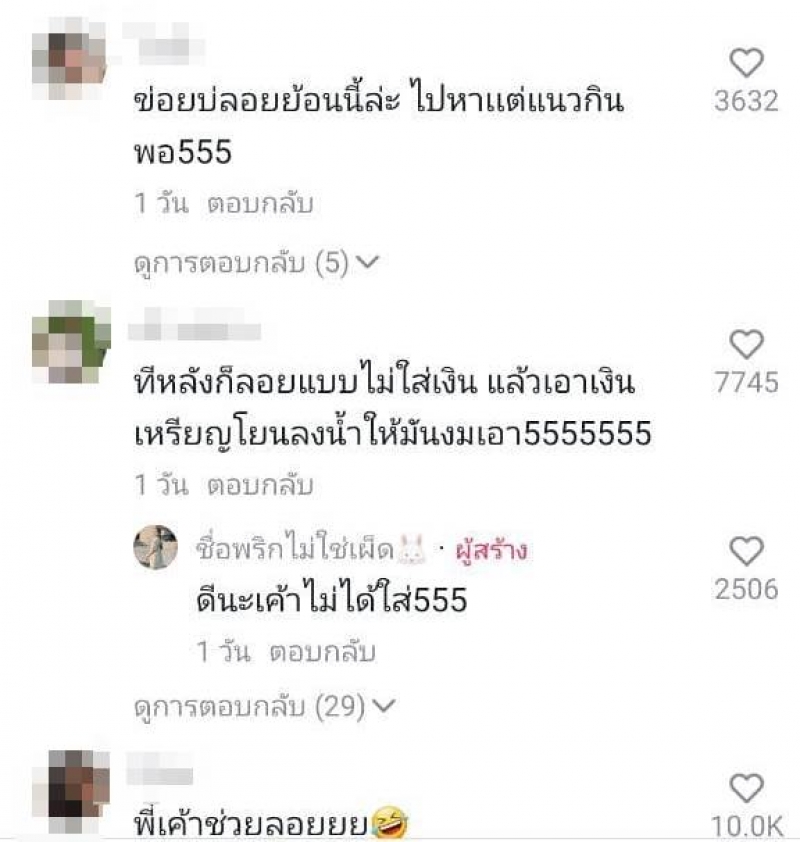The image size is (800, 842).
Task: Reply to the comment ending 5555555
Action: pos(260,486)
